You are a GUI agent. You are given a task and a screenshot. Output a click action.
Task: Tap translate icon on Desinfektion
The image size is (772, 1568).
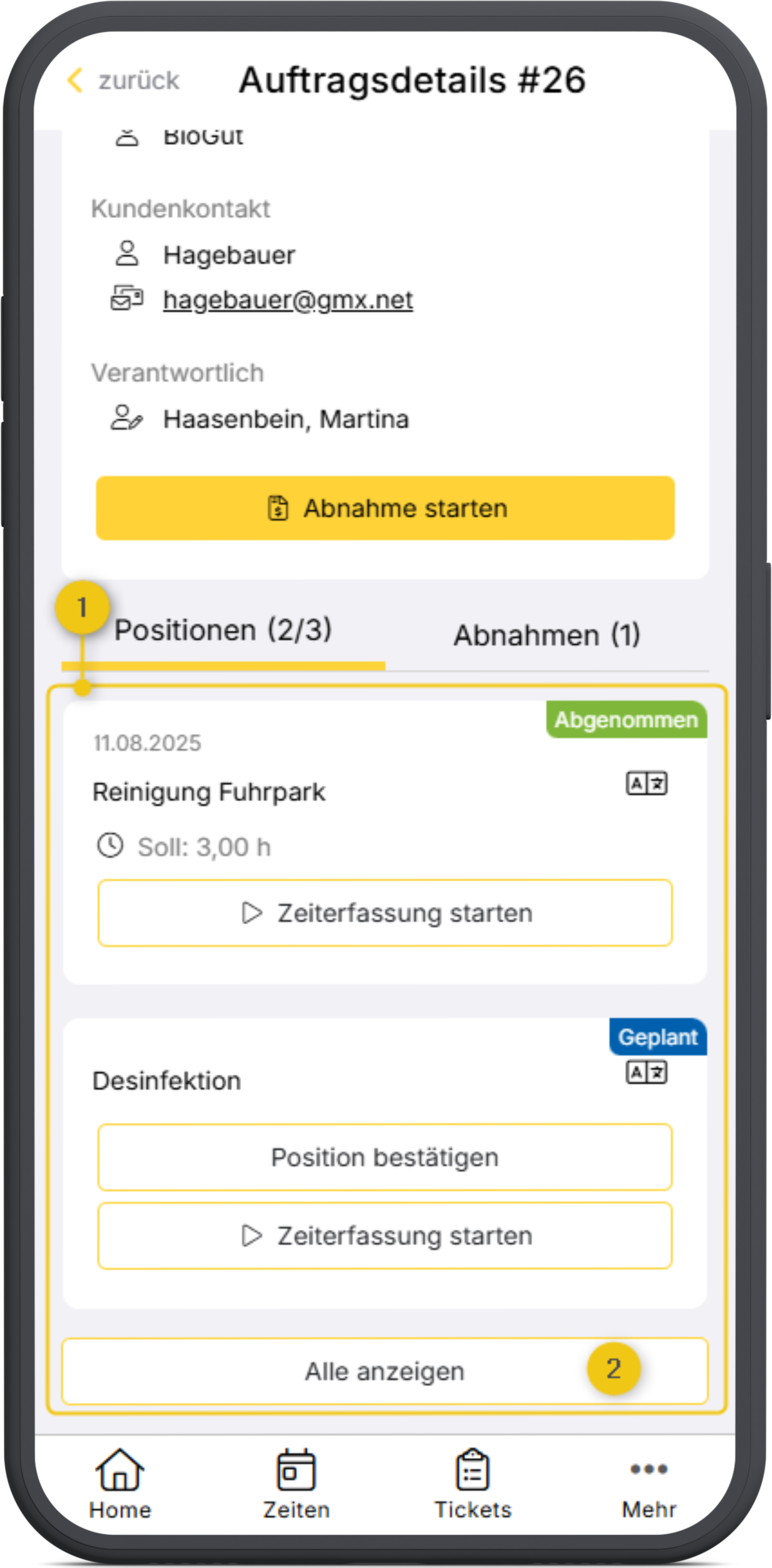click(646, 1072)
